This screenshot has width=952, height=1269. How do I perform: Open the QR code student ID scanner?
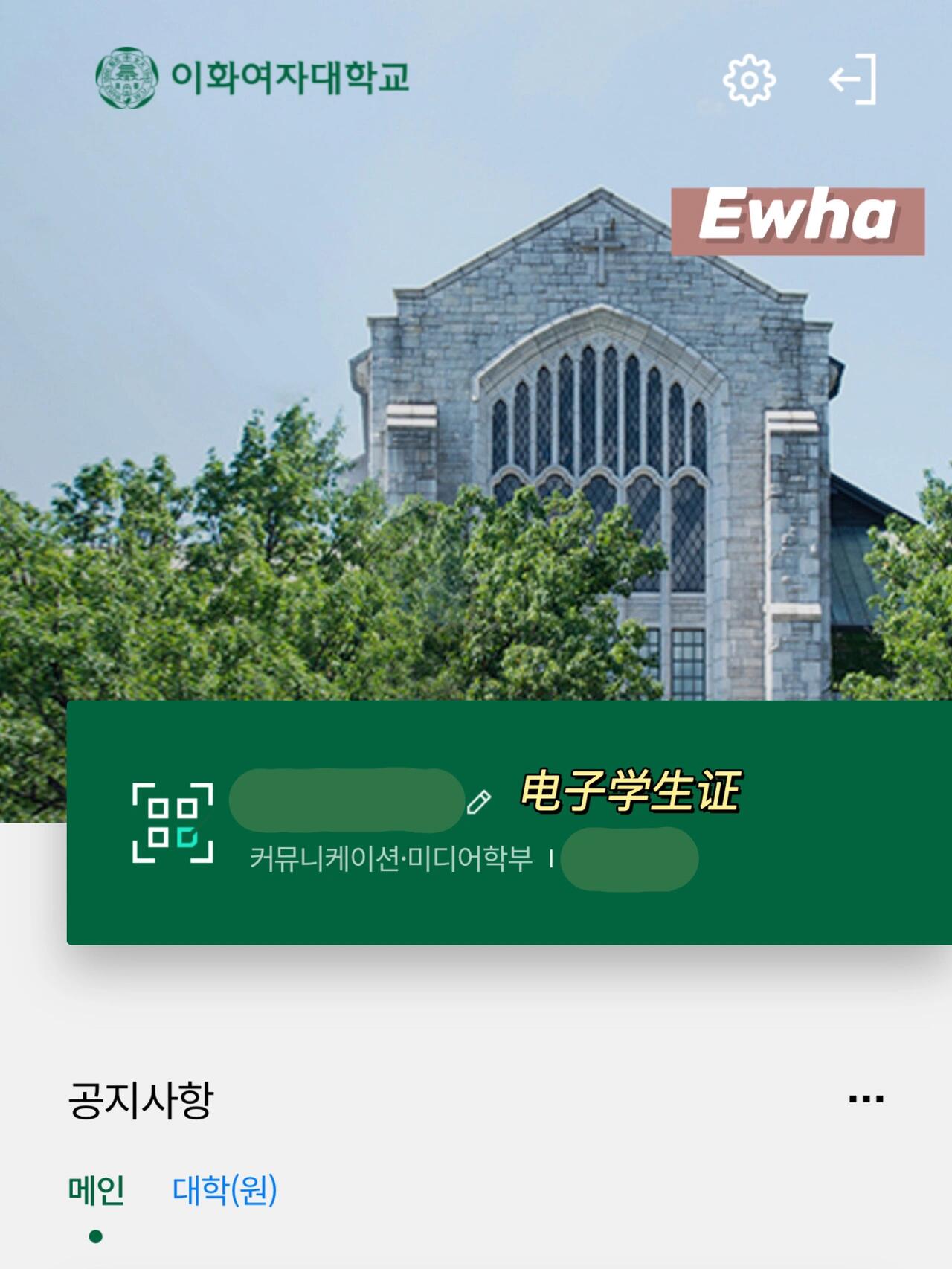click(x=173, y=823)
